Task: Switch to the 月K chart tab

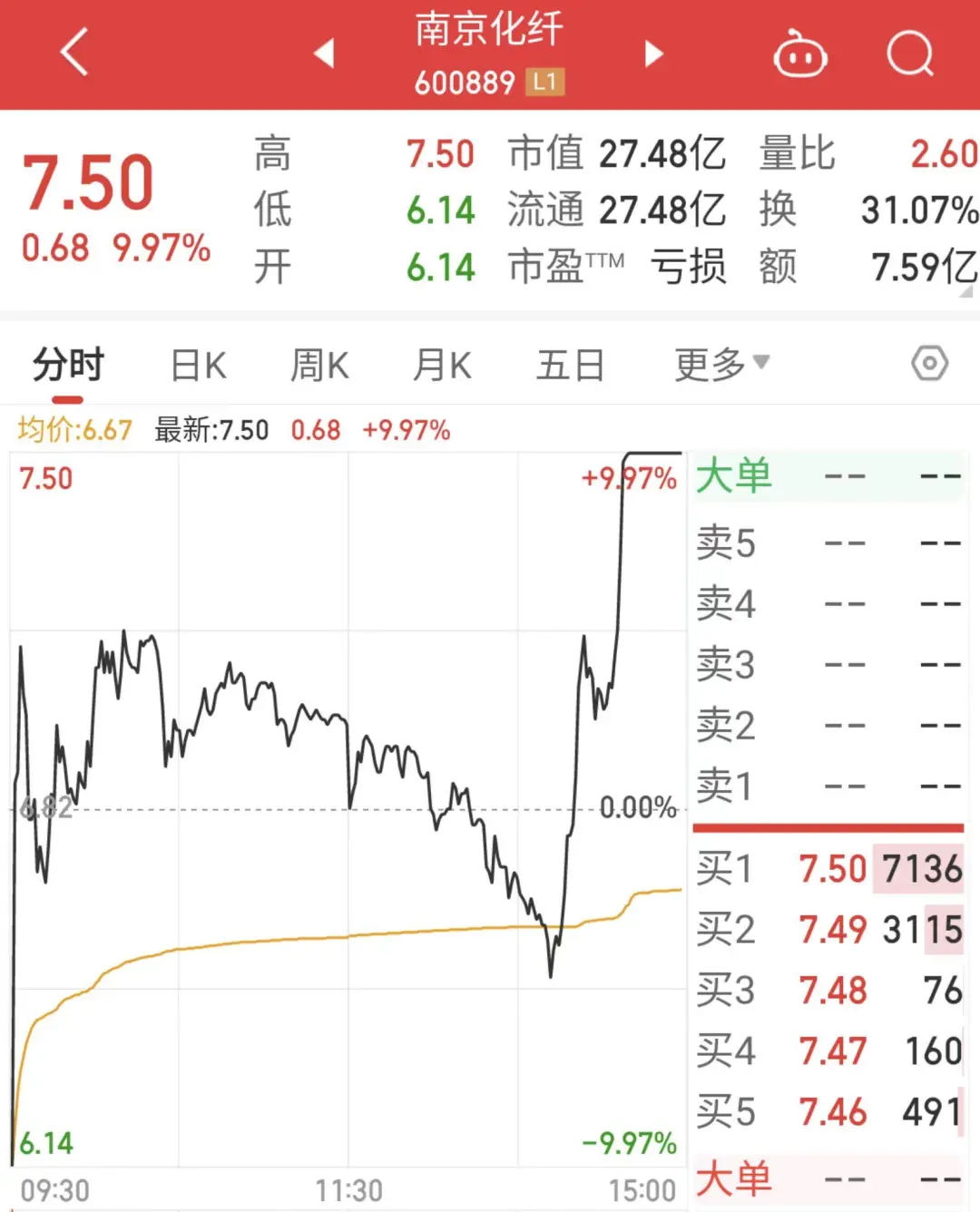Action: pyautogui.click(x=442, y=367)
